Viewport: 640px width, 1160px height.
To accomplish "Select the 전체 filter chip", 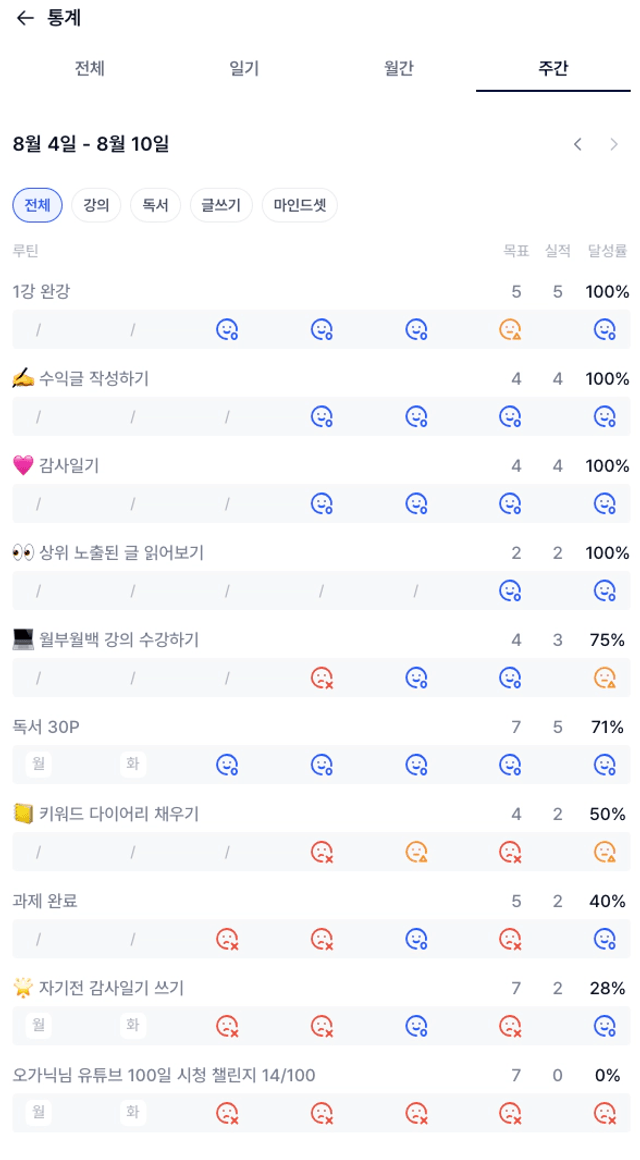I will (38, 205).
